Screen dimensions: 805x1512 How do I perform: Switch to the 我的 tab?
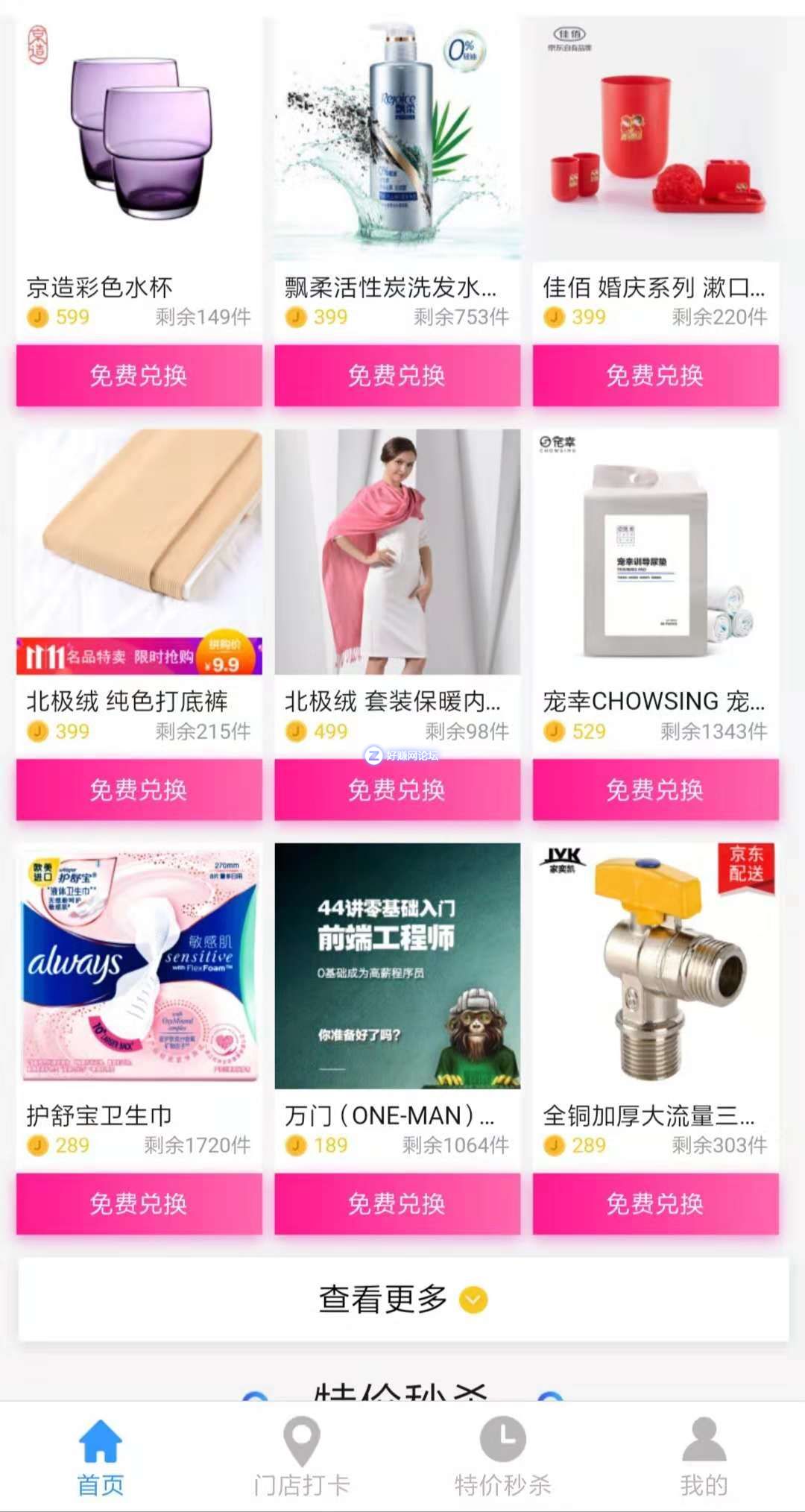tap(704, 1457)
